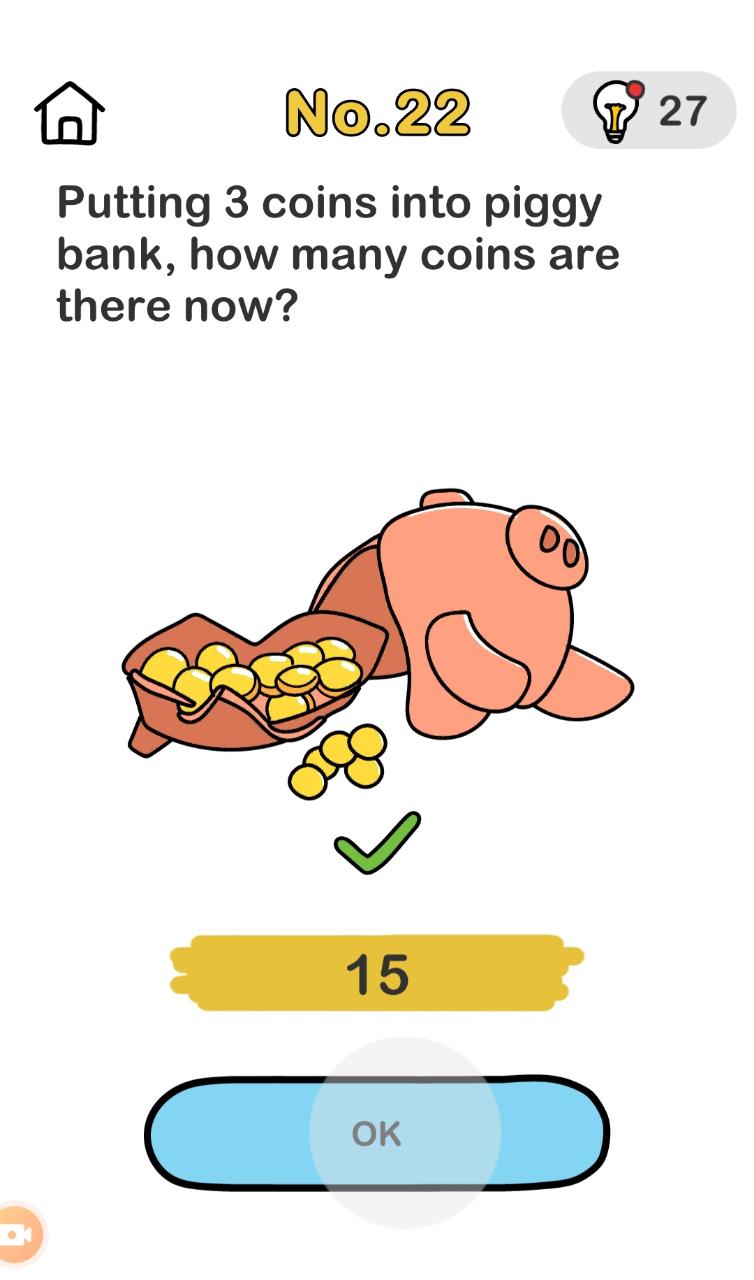Tap the answer field showing 15
The image size is (754, 1280).
pyautogui.click(x=377, y=973)
